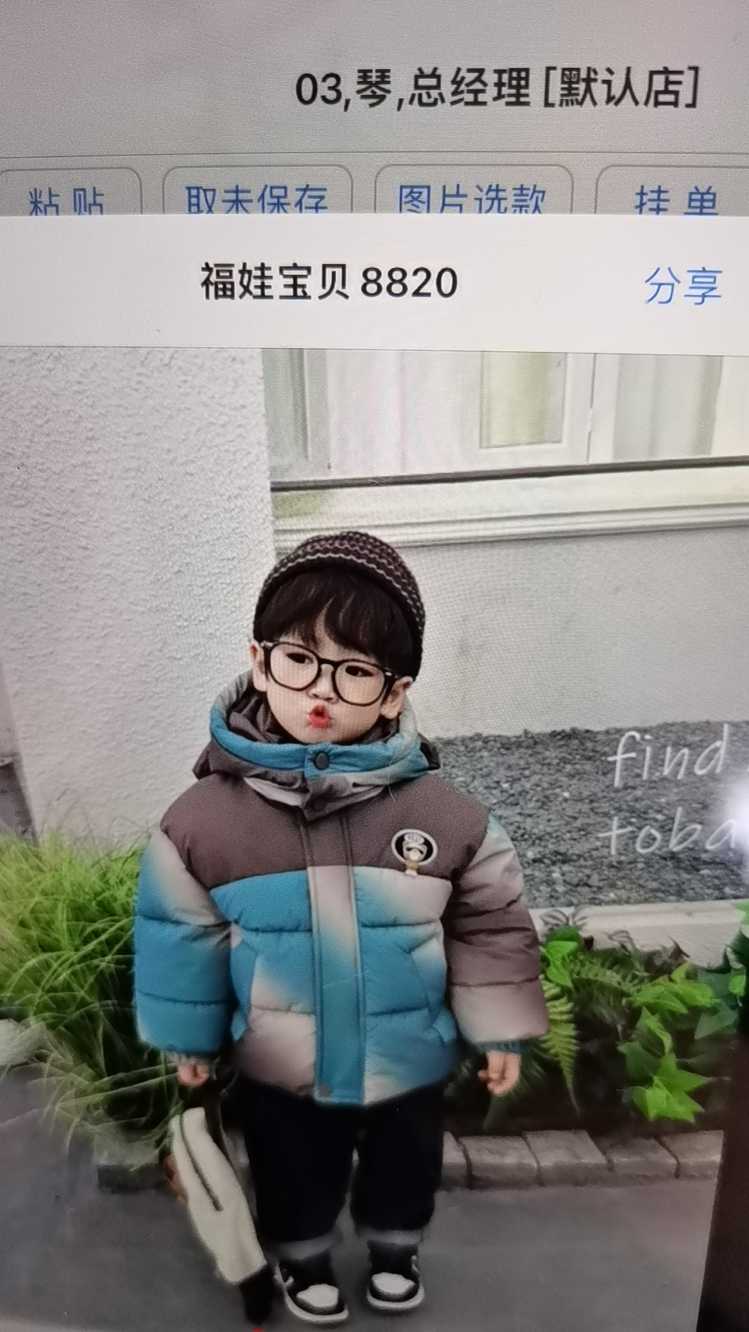Tap the 挂单 button

tap(675, 197)
